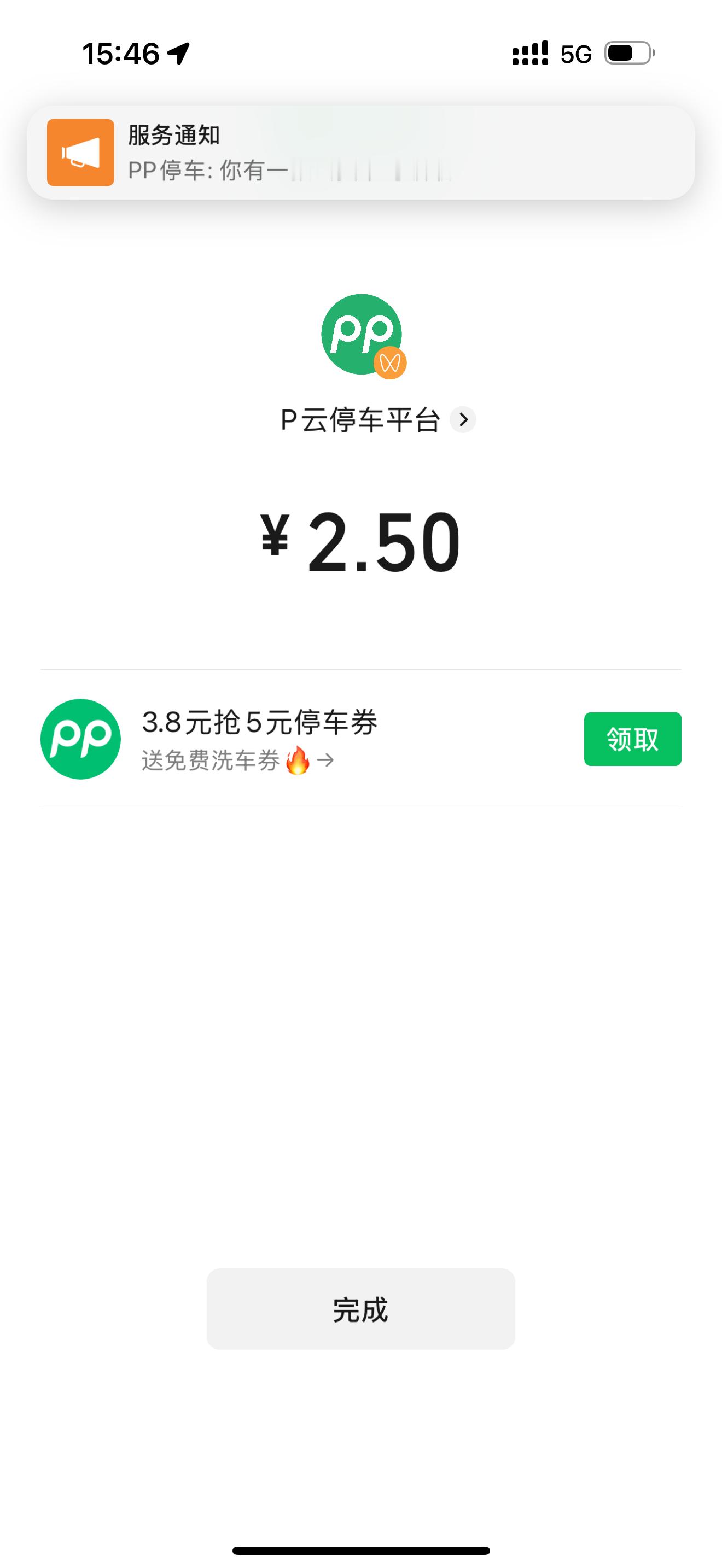Tap 完成 to finish payment
Viewport: 722px width, 1568px height.
pos(361,1309)
